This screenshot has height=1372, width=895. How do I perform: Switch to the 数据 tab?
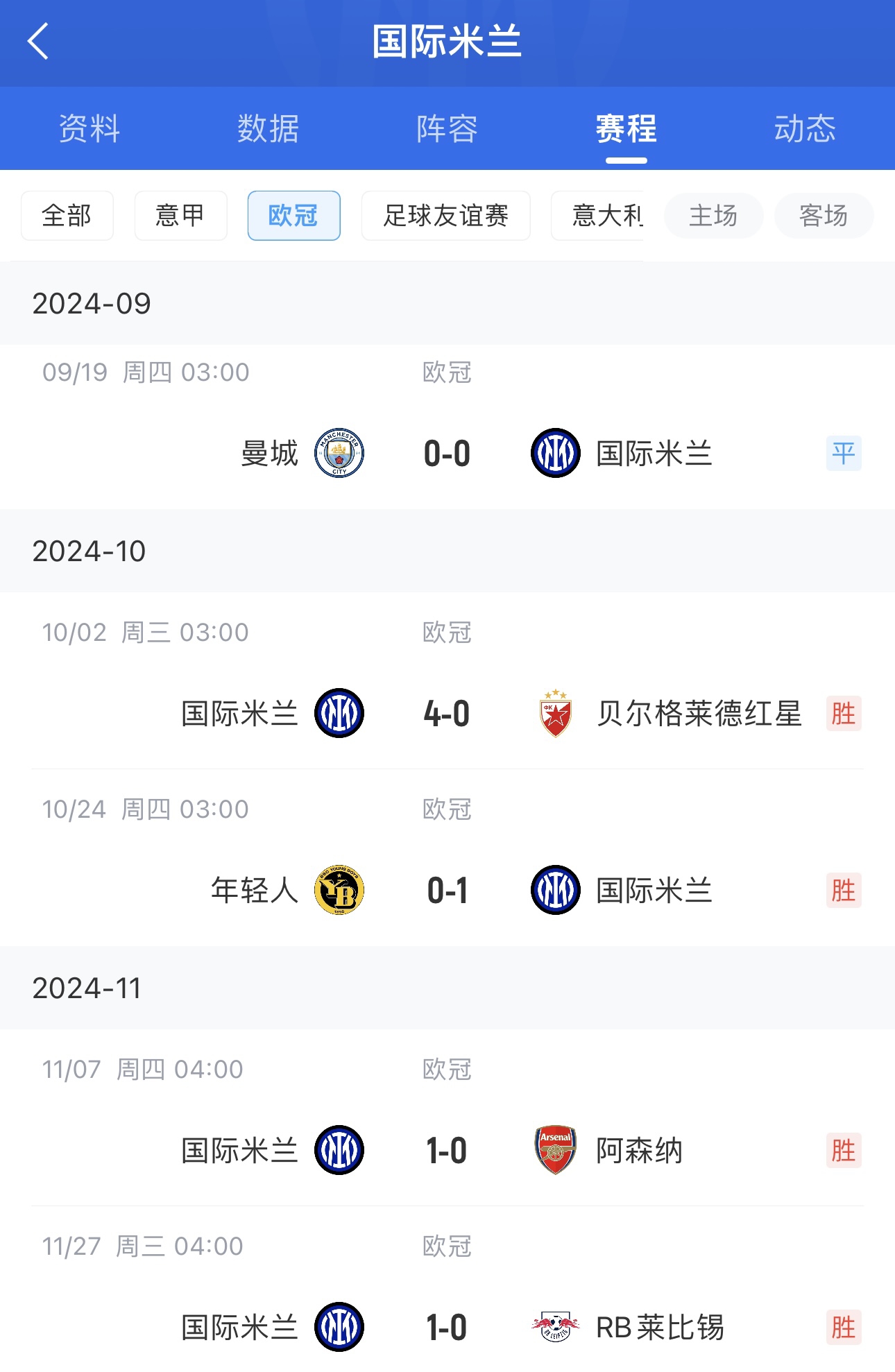click(268, 129)
